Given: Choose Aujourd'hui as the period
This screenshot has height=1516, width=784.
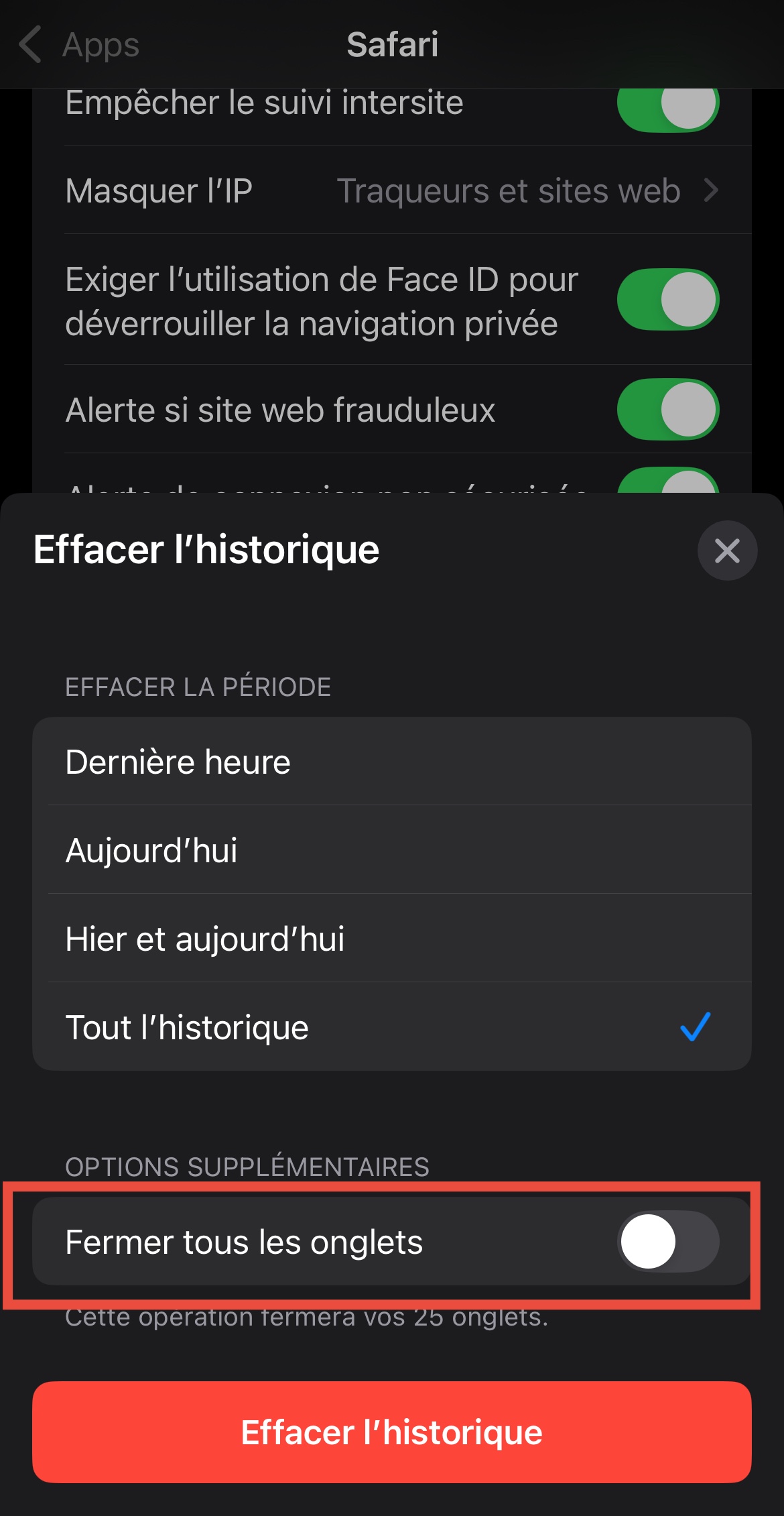Looking at the screenshot, I should (391, 850).
